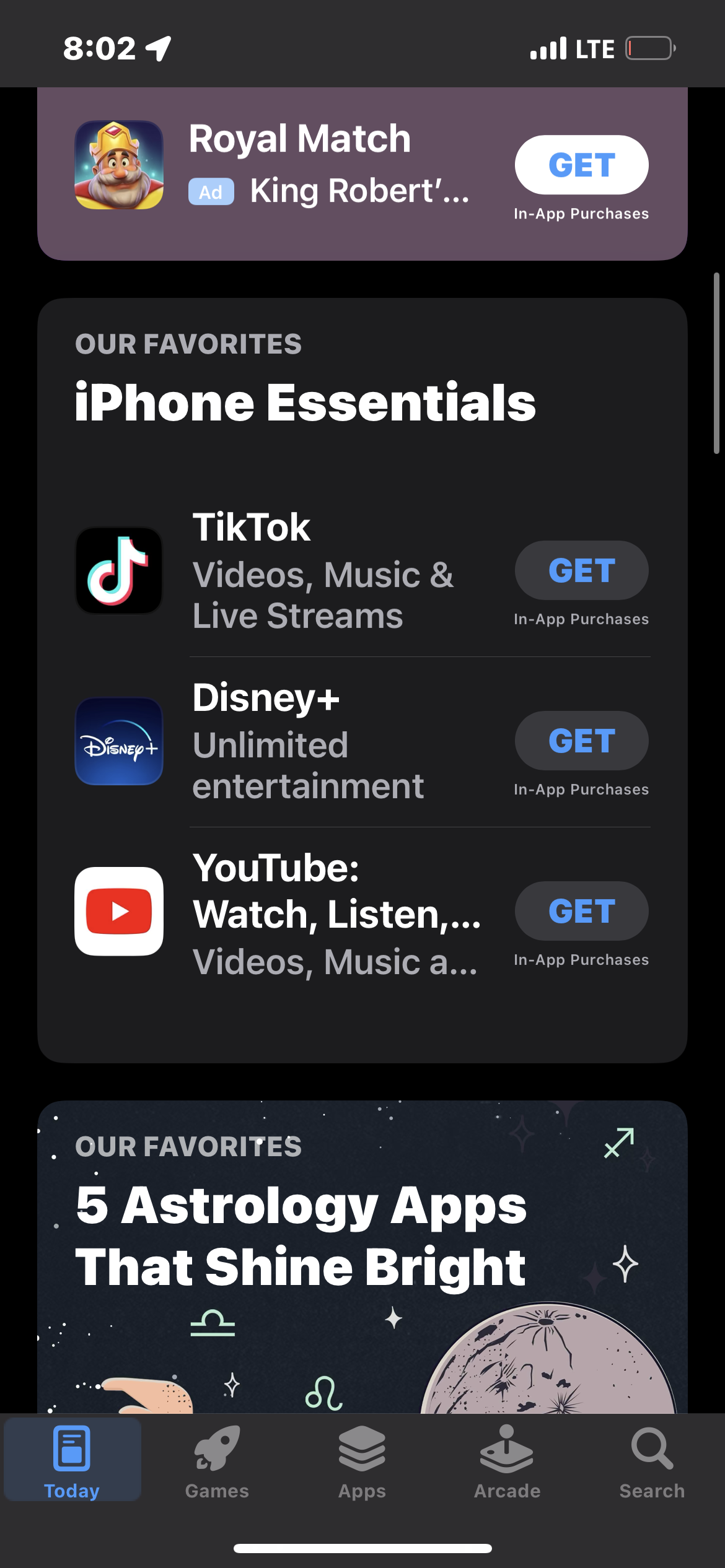Open the Search tab

652,1461
